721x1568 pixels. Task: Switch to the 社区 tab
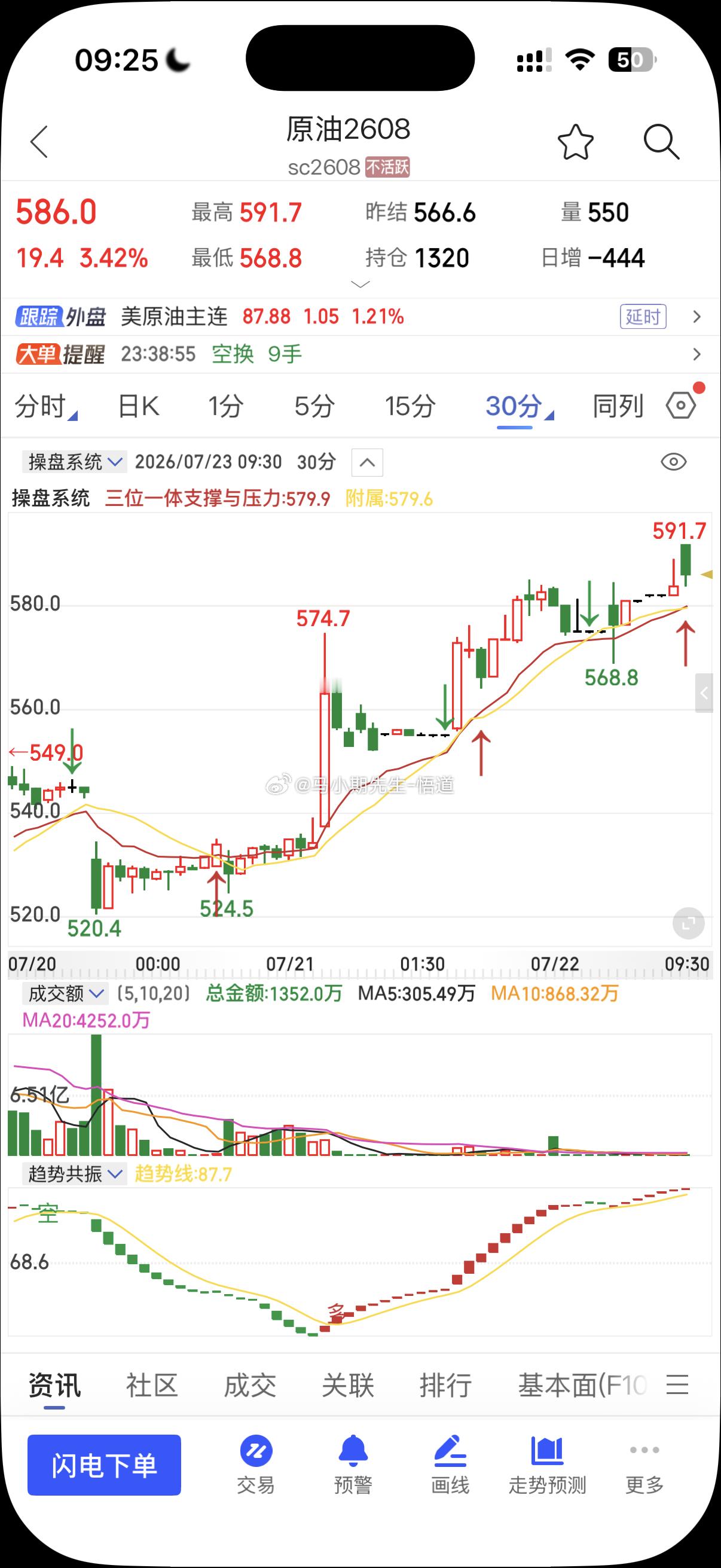coord(152,1386)
